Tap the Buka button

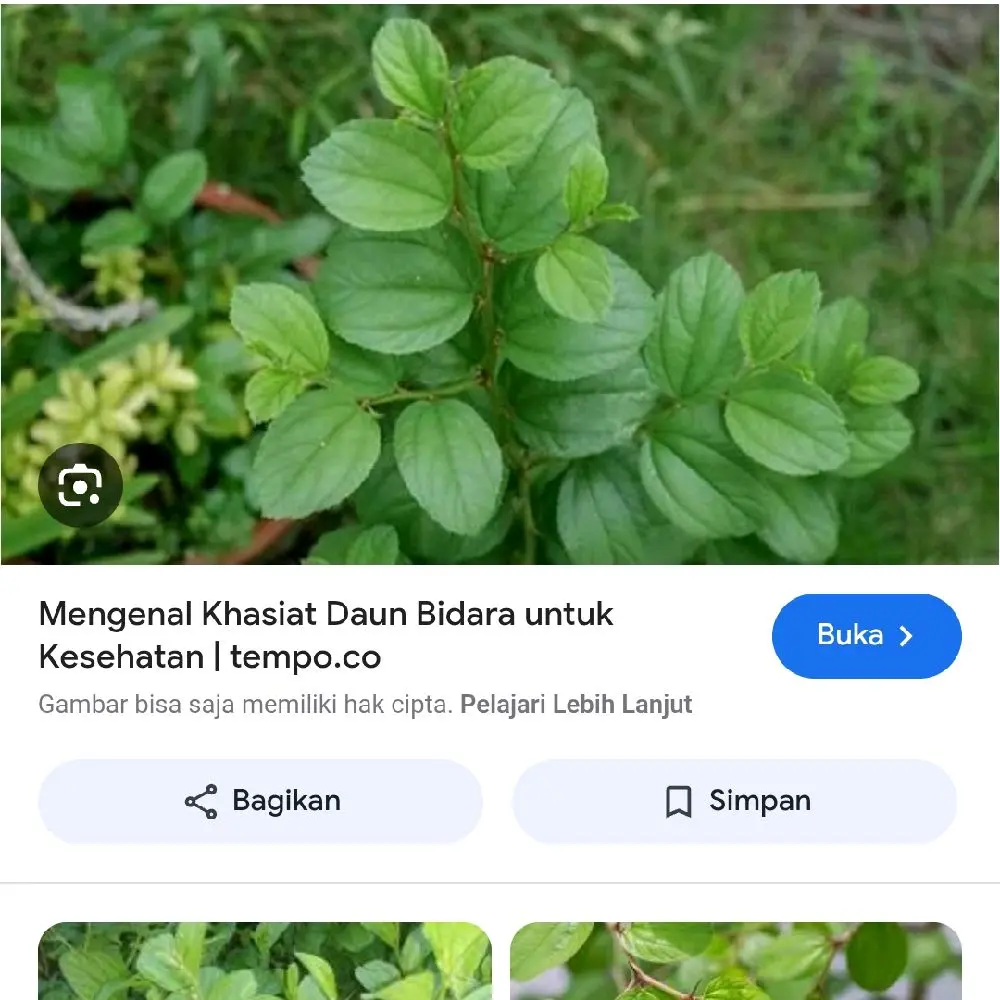(866, 636)
